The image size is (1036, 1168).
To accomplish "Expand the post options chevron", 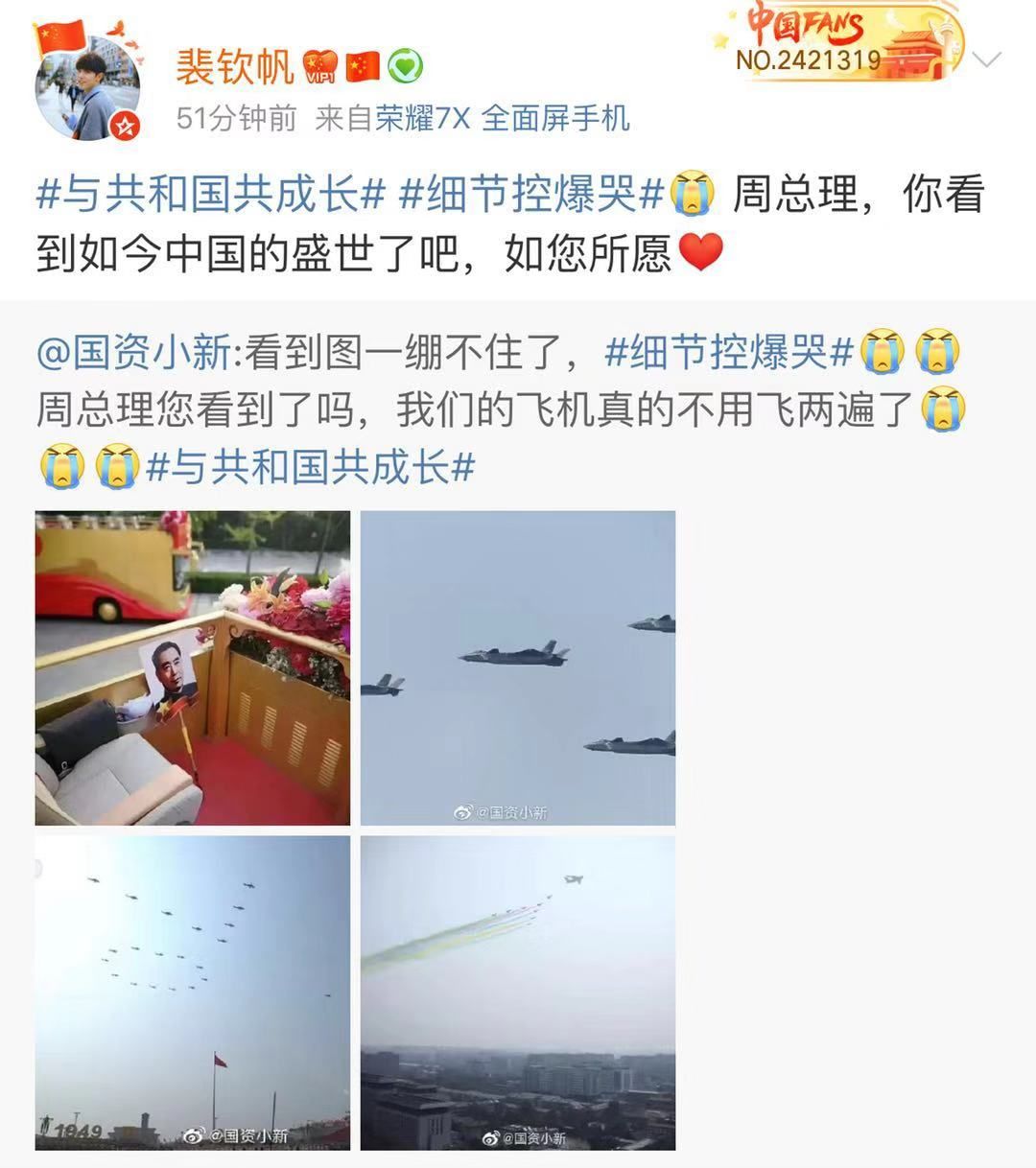I will (x=986, y=59).
